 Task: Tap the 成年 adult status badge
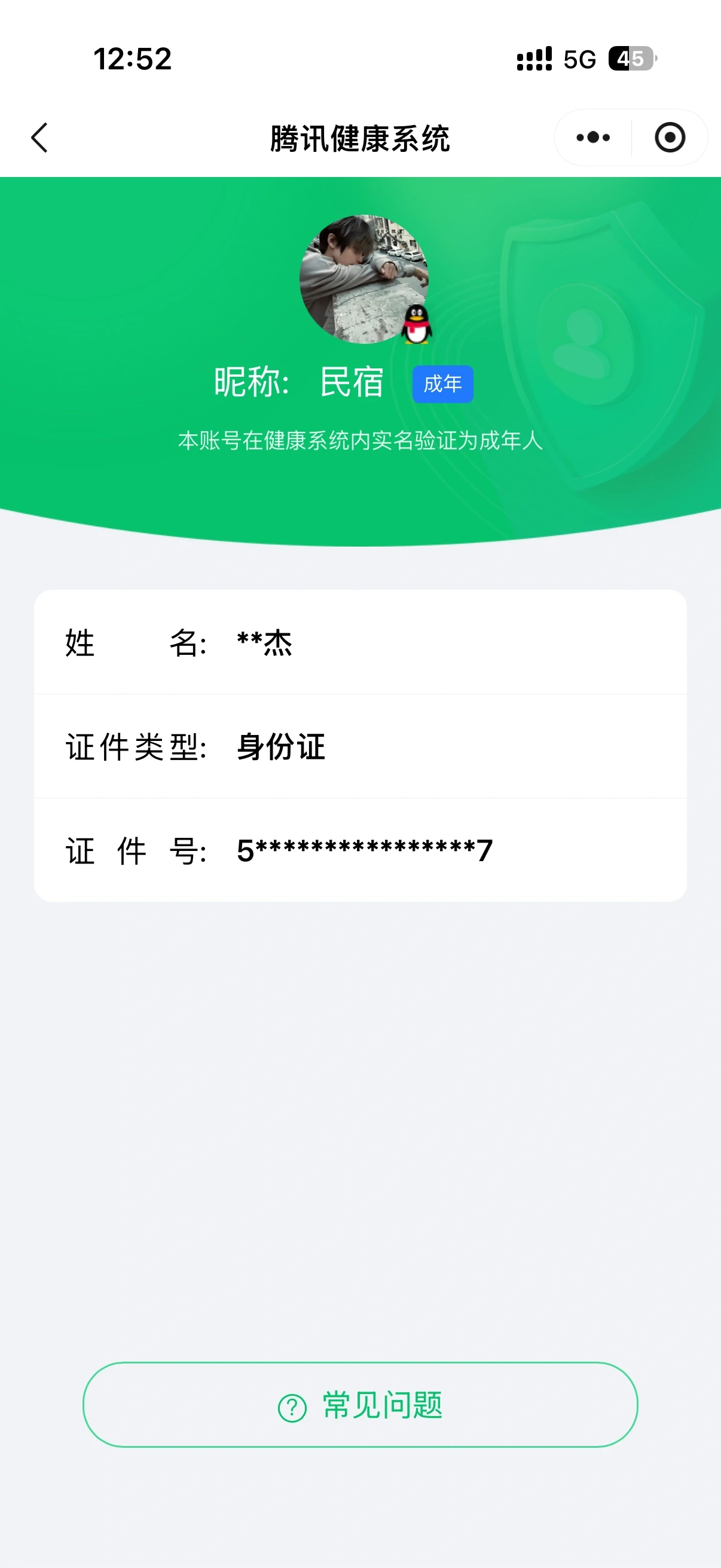[442, 383]
